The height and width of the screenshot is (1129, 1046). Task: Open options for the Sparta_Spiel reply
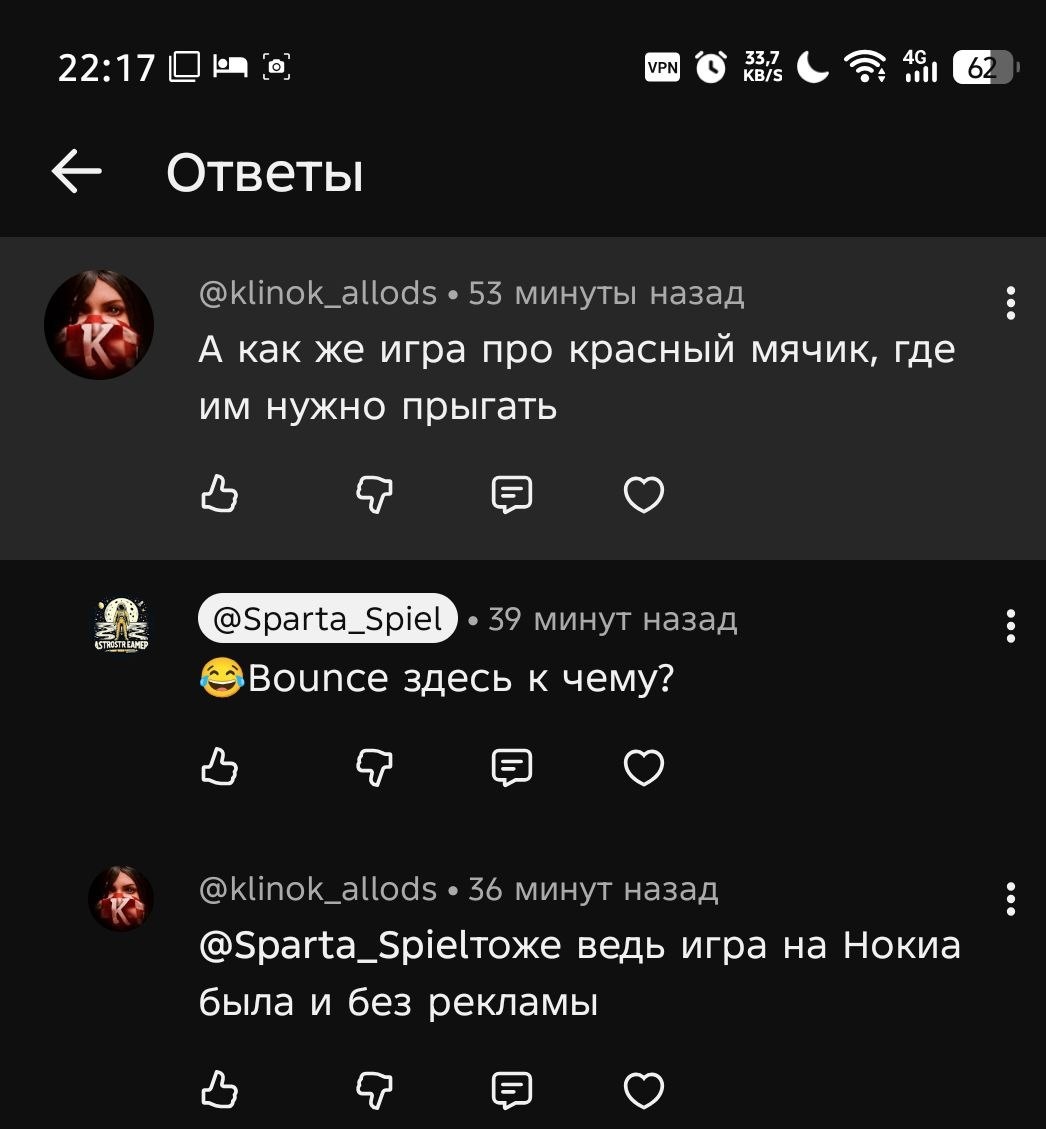tap(1011, 626)
